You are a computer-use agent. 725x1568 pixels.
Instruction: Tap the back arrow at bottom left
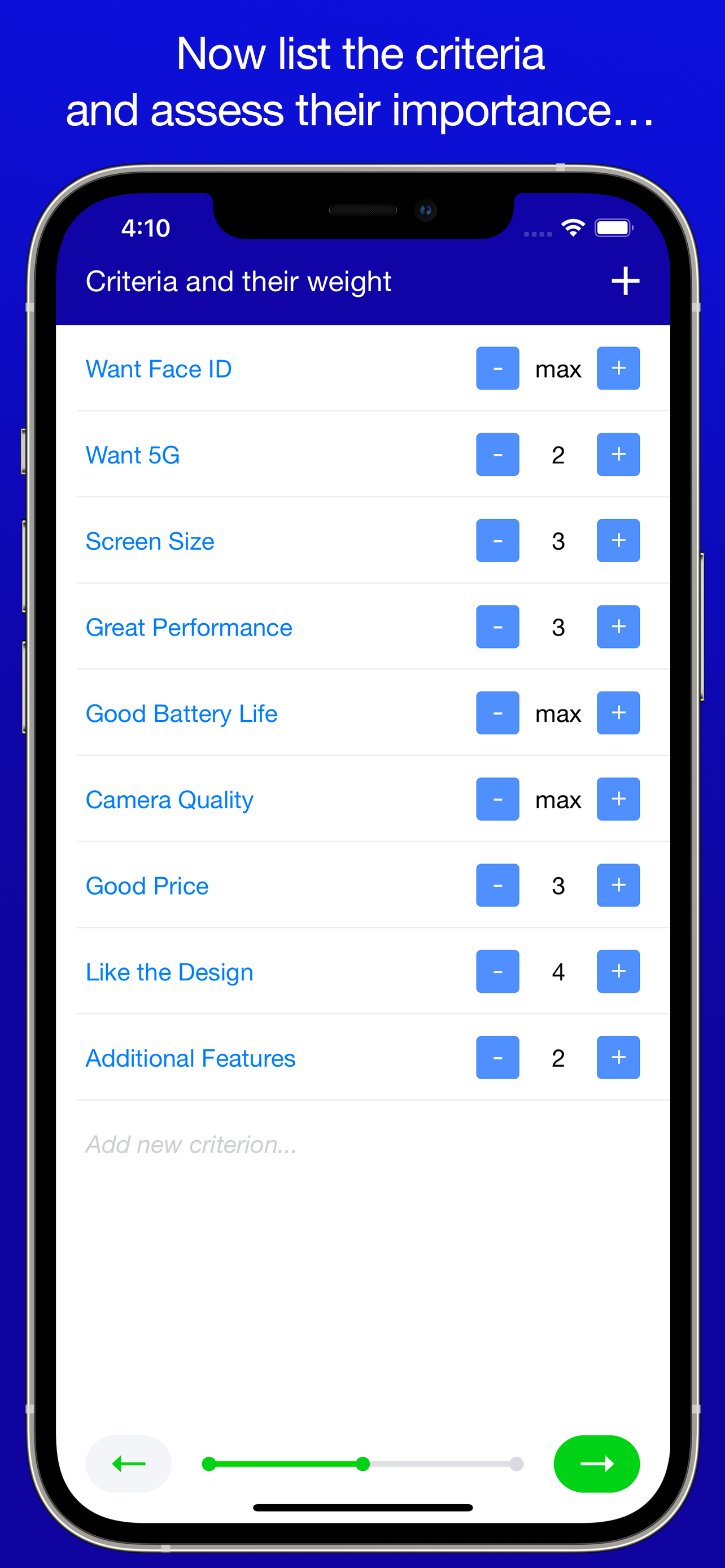pos(127,1464)
